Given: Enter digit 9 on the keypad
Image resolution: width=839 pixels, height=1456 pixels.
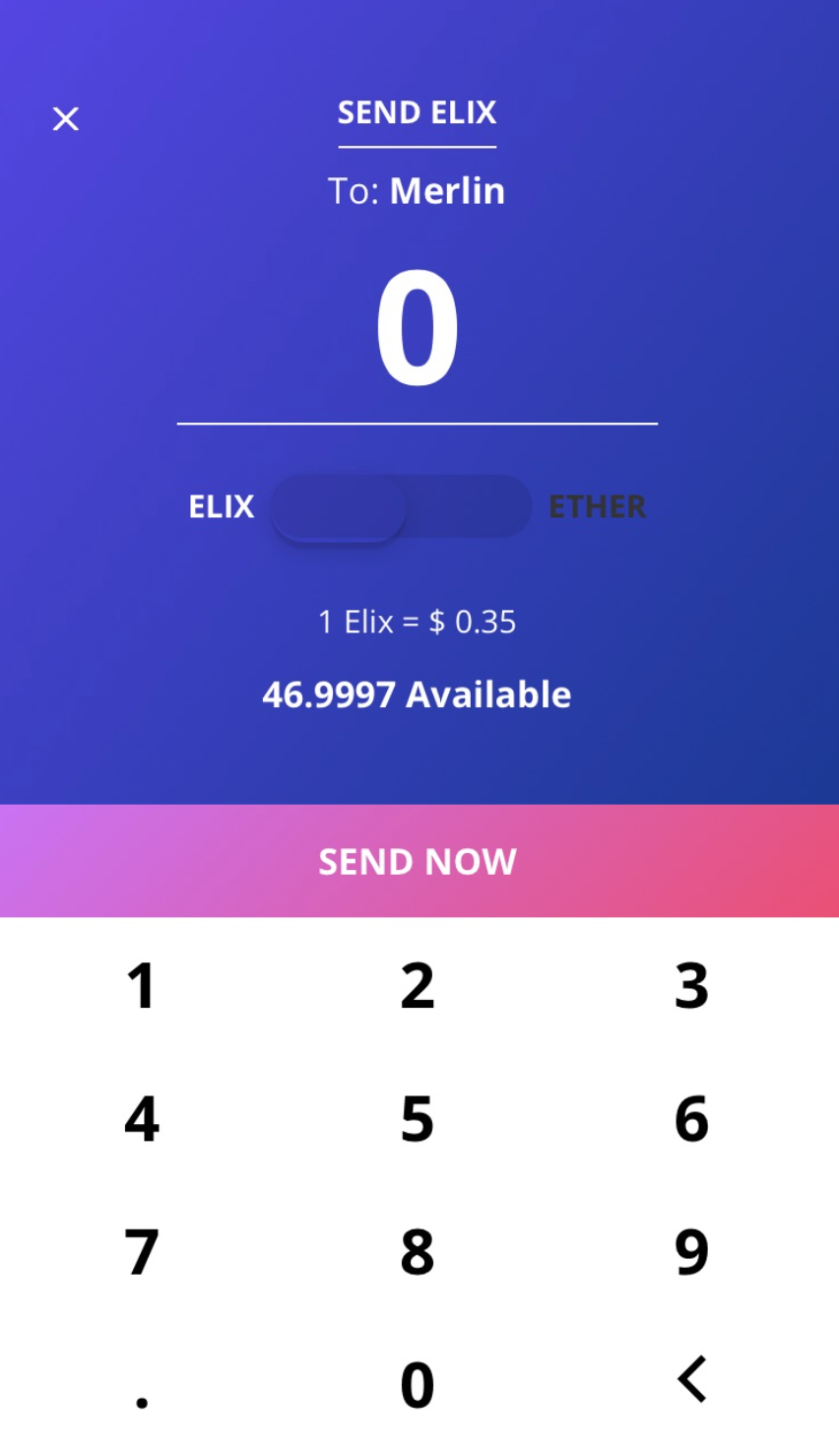Looking at the screenshot, I should tap(691, 1252).
